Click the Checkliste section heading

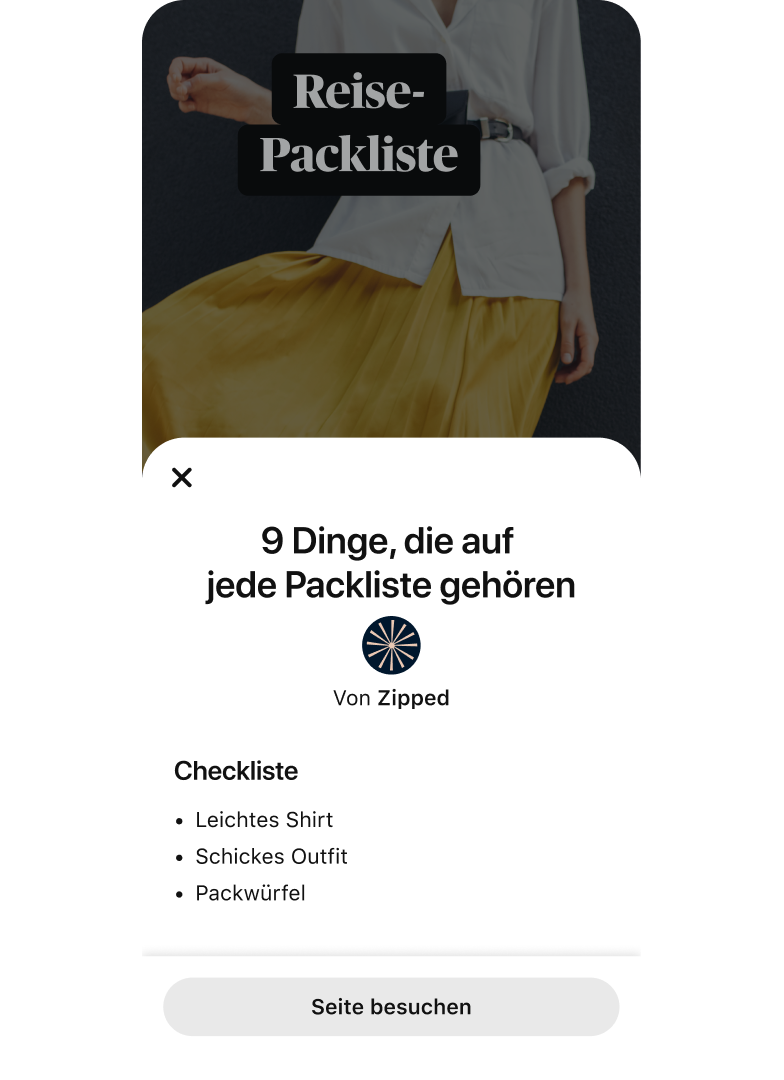(236, 771)
